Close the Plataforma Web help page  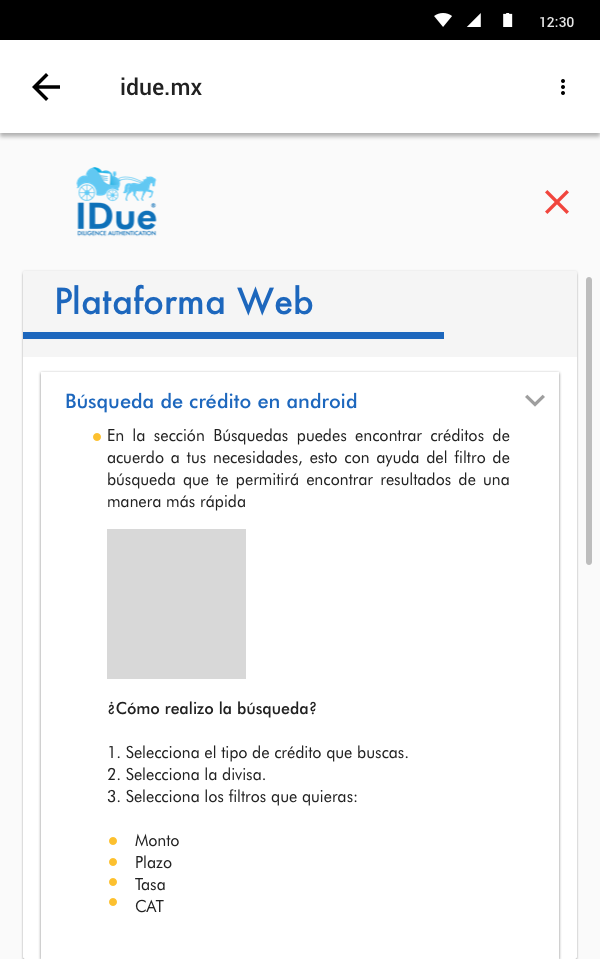557,202
